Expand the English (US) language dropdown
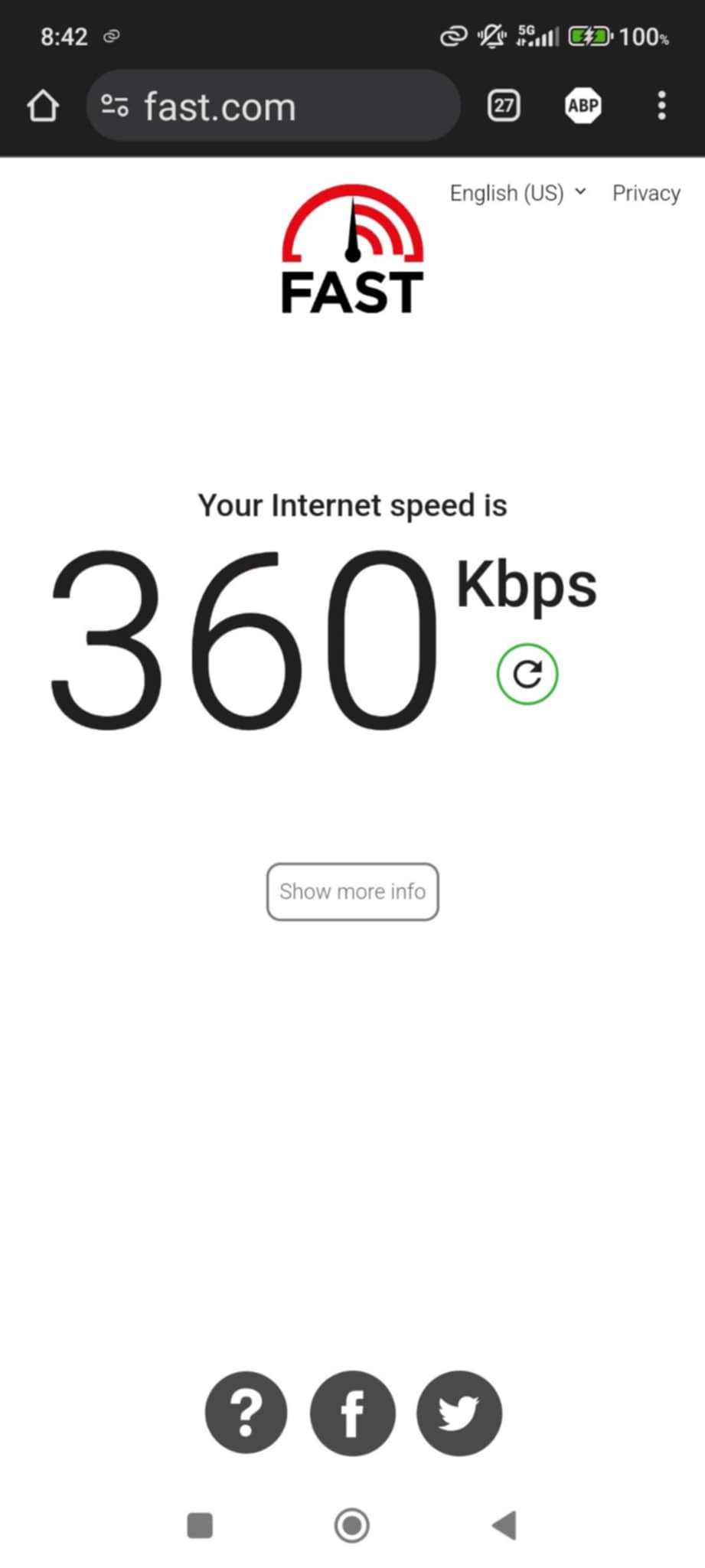The height and width of the screenshot is (1568, 705). click(518, 193)
